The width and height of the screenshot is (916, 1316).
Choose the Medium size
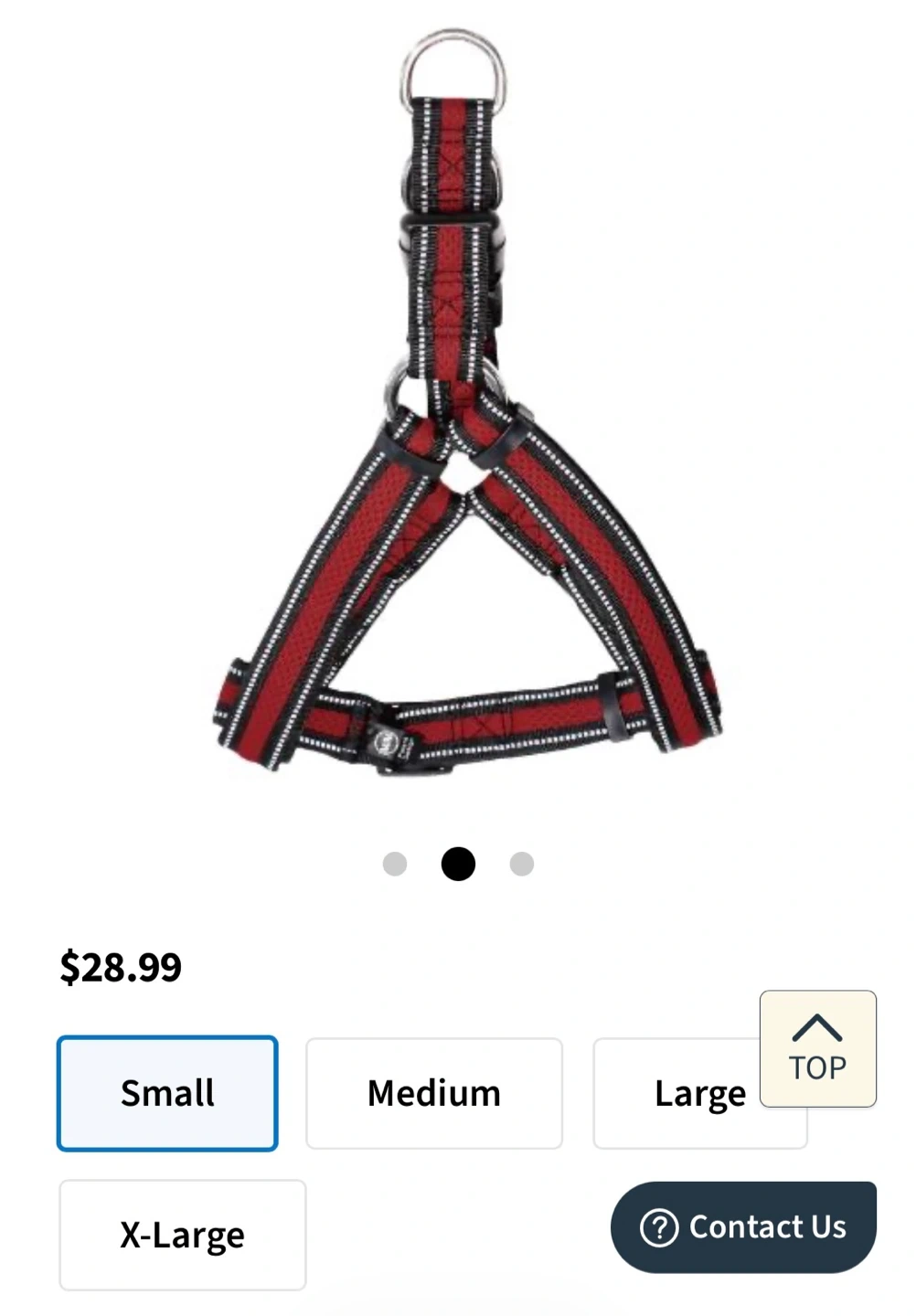point(434,1093)
